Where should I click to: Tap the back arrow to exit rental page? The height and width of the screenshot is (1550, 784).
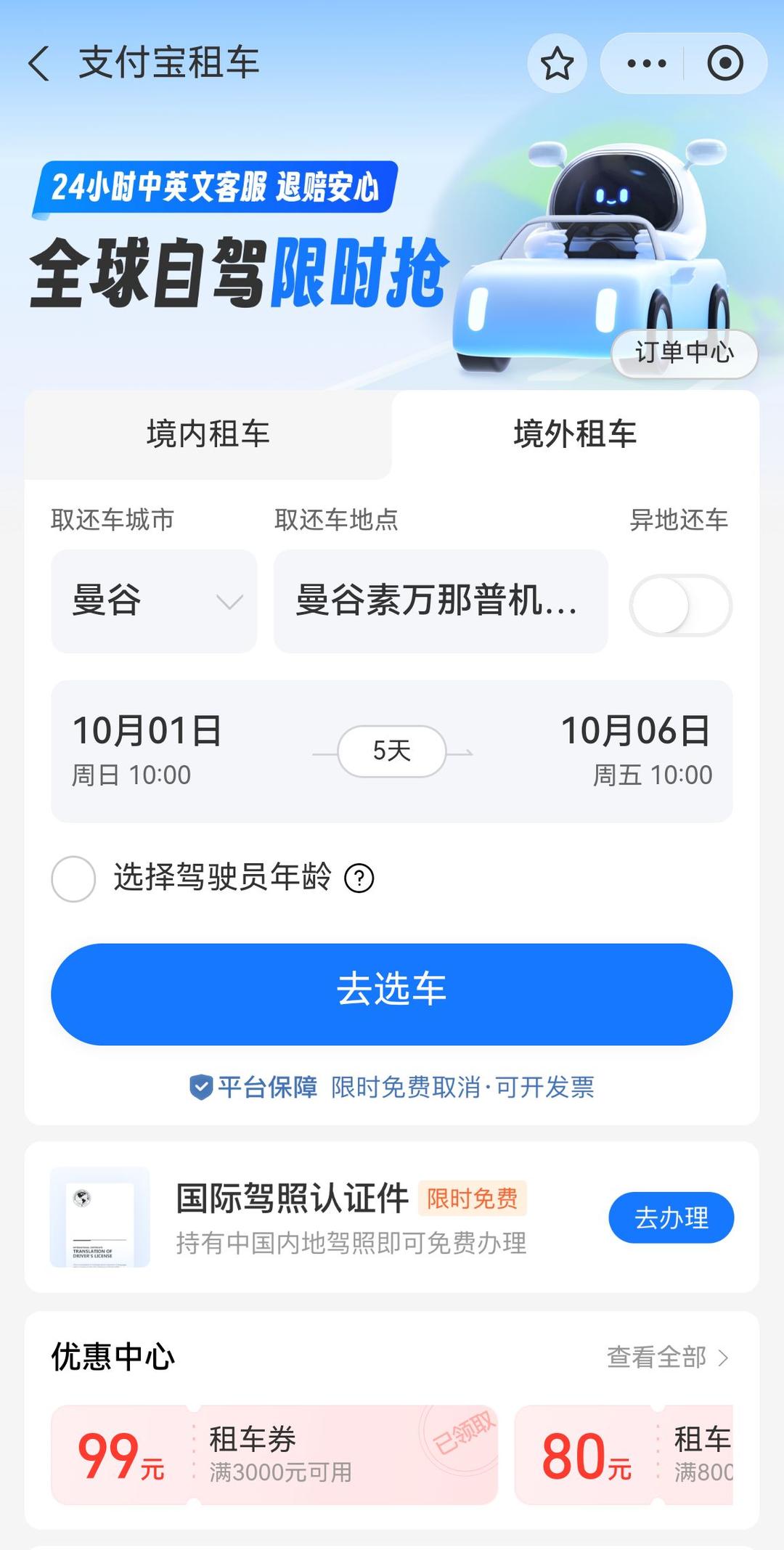[40, 64]
